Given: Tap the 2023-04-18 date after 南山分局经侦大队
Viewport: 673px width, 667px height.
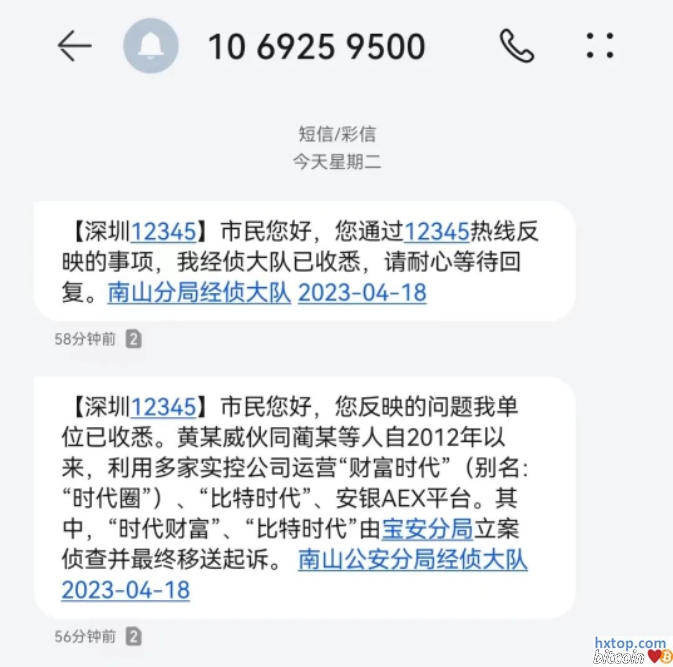Looking at the screenshot, I should [x=362, y=293].
